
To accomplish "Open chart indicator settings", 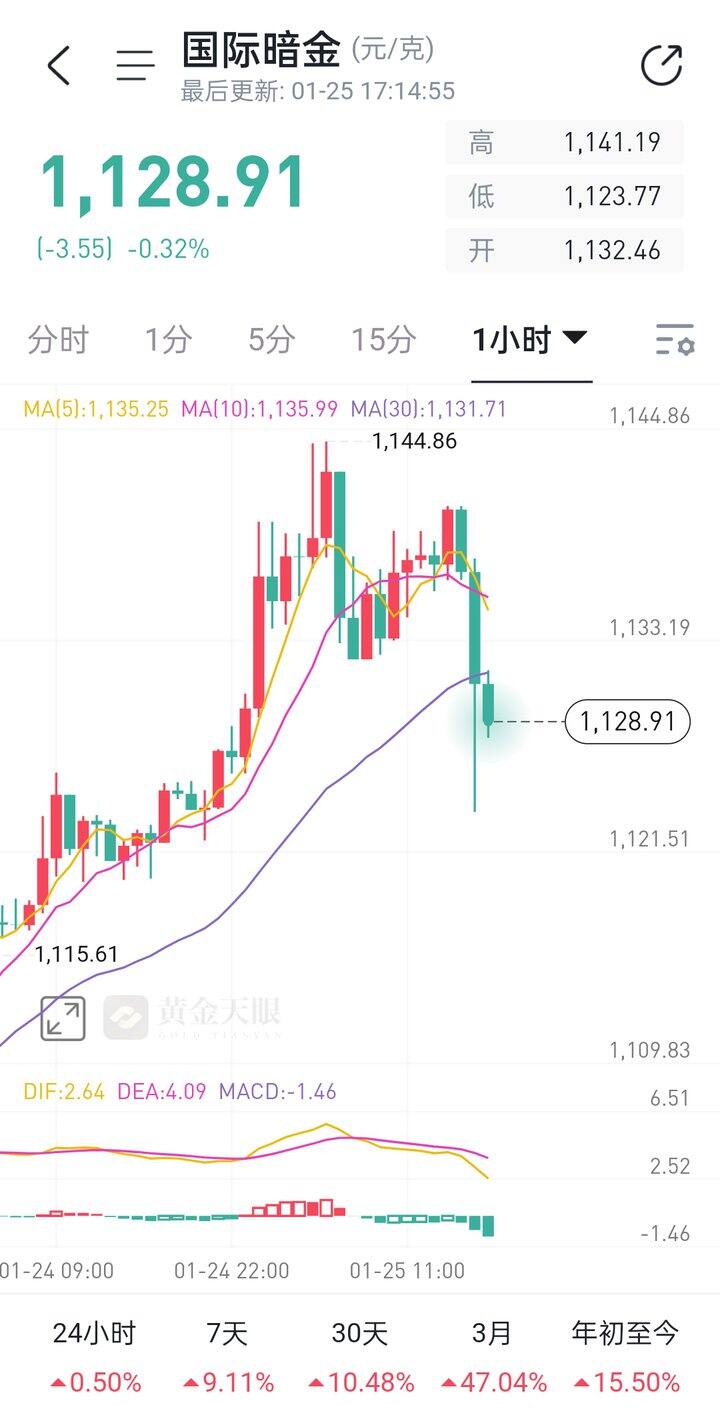I will [675, 340].
